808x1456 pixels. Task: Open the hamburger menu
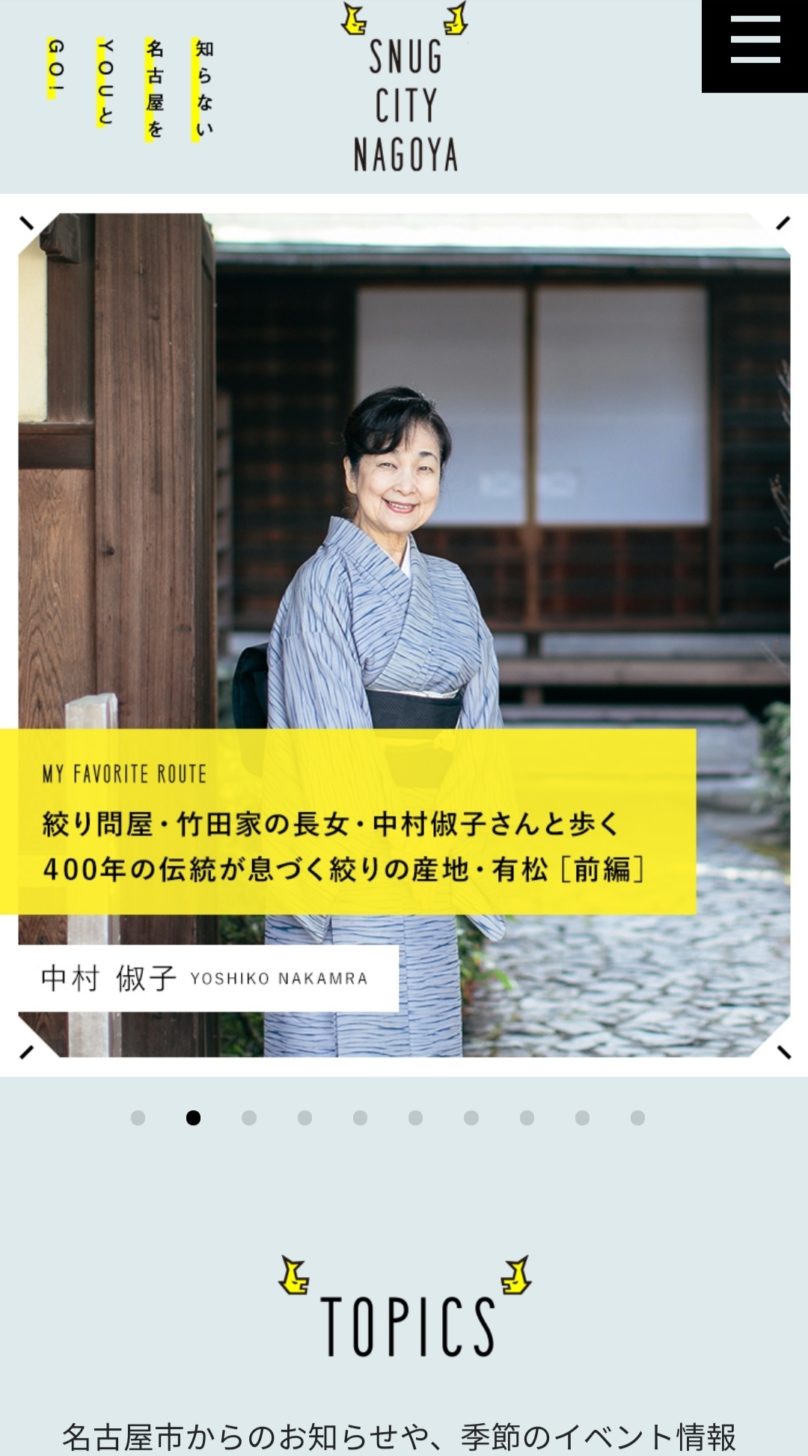coord(755,44)
